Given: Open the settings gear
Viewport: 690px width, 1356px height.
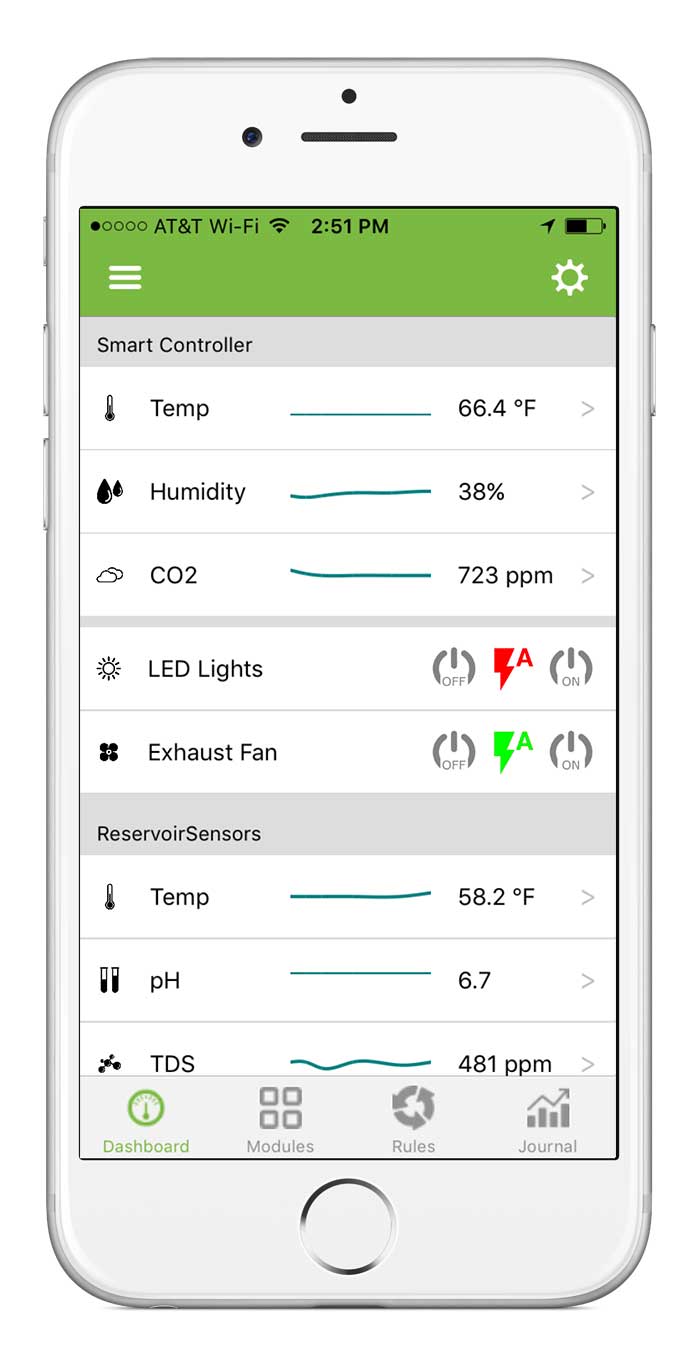Looking at the screenshot, I should (570, 277).
